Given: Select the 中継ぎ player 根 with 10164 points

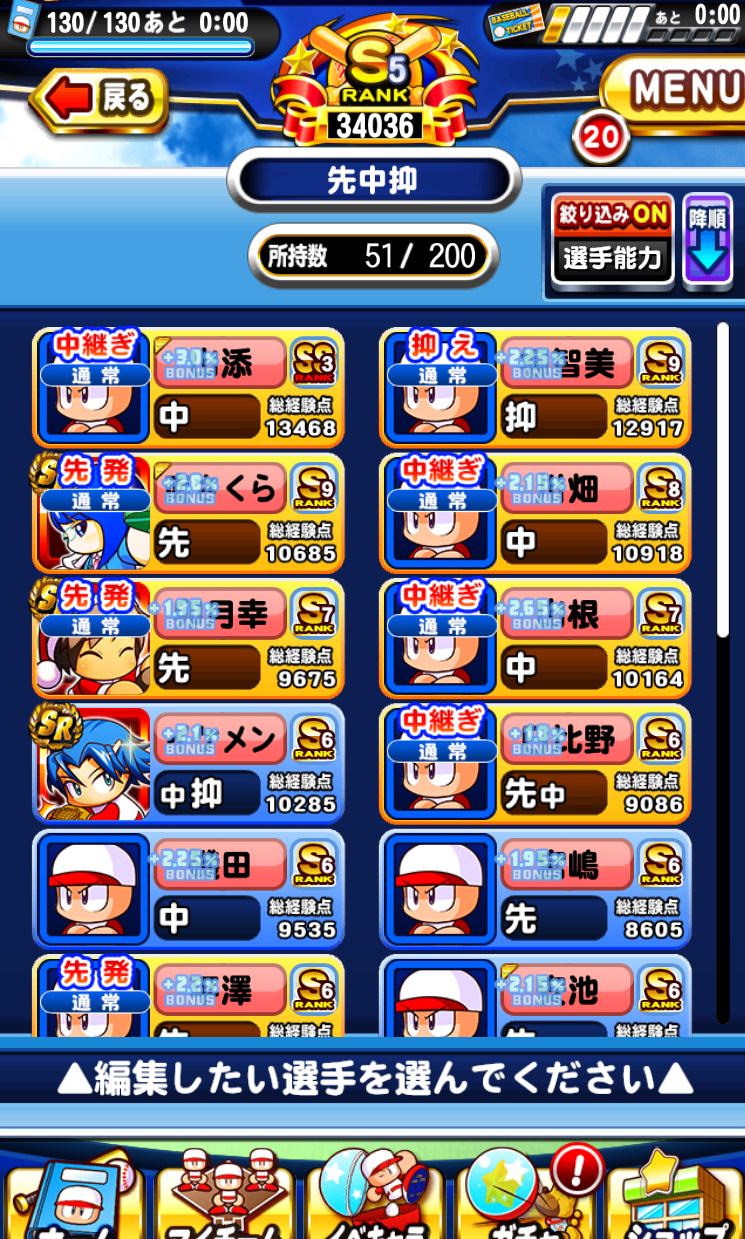Looking at the screenshot, I should [535, 637].
